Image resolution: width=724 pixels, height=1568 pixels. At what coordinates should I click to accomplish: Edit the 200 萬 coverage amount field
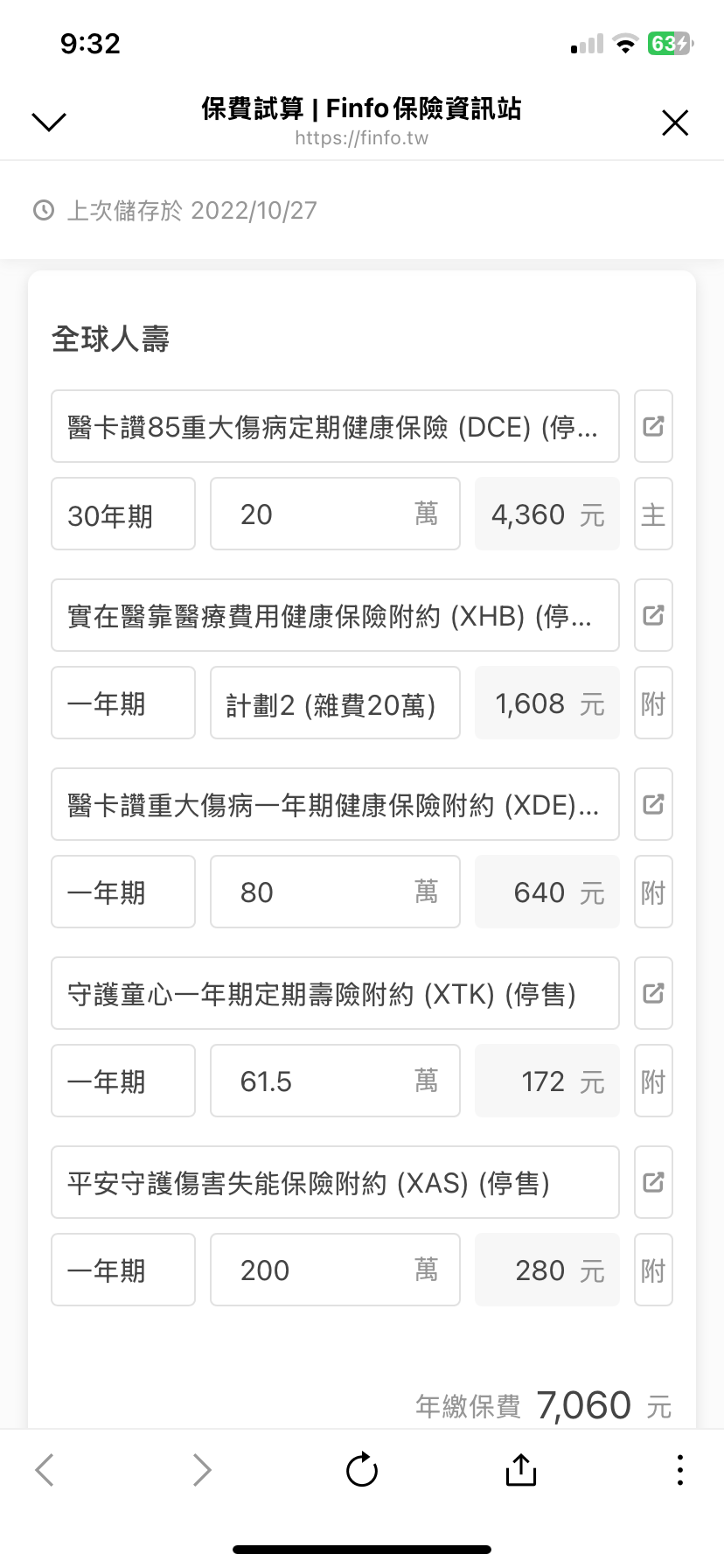[335, 1270]
